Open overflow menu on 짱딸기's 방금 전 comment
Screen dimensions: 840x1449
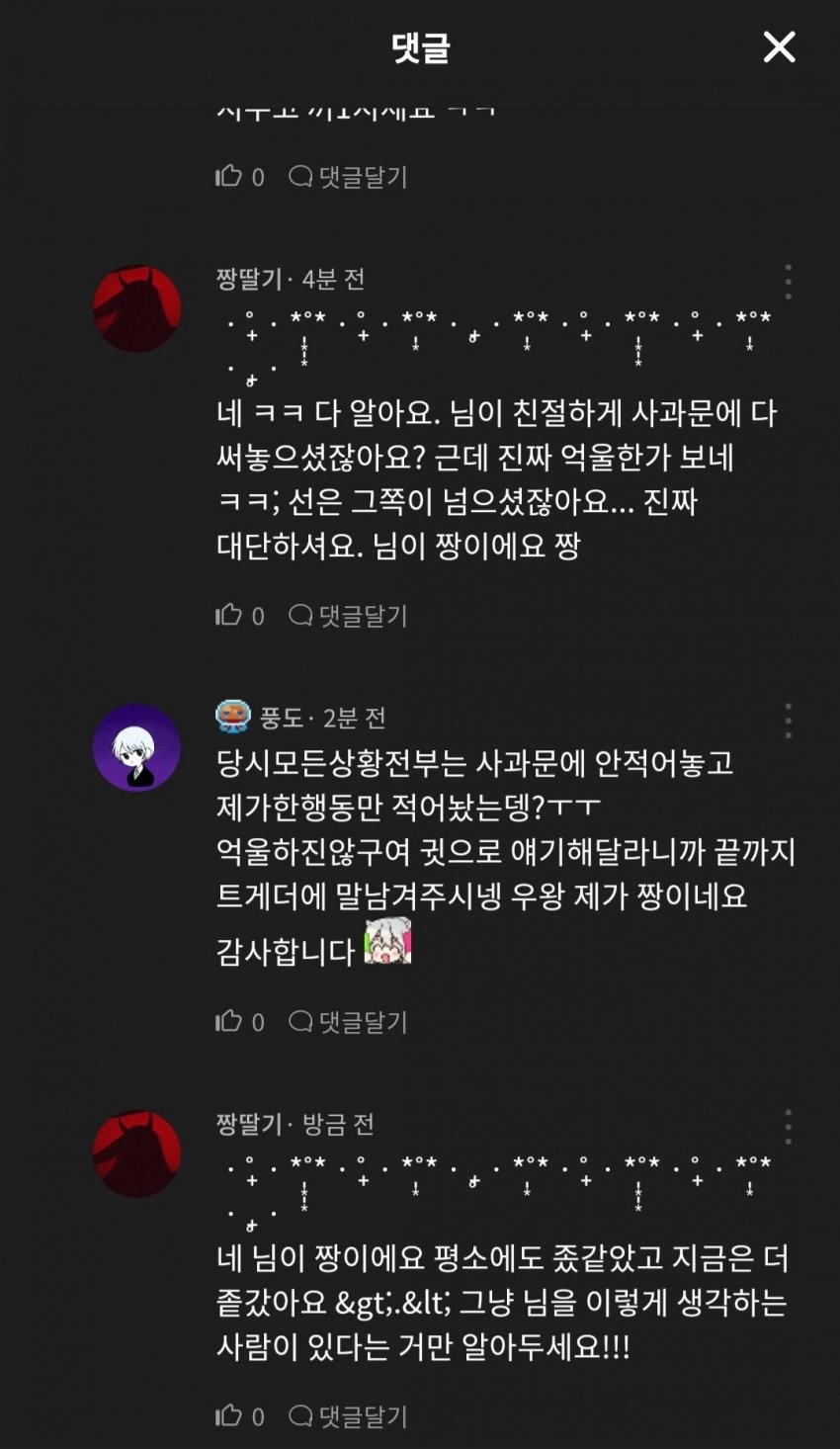click(788, 1127)
